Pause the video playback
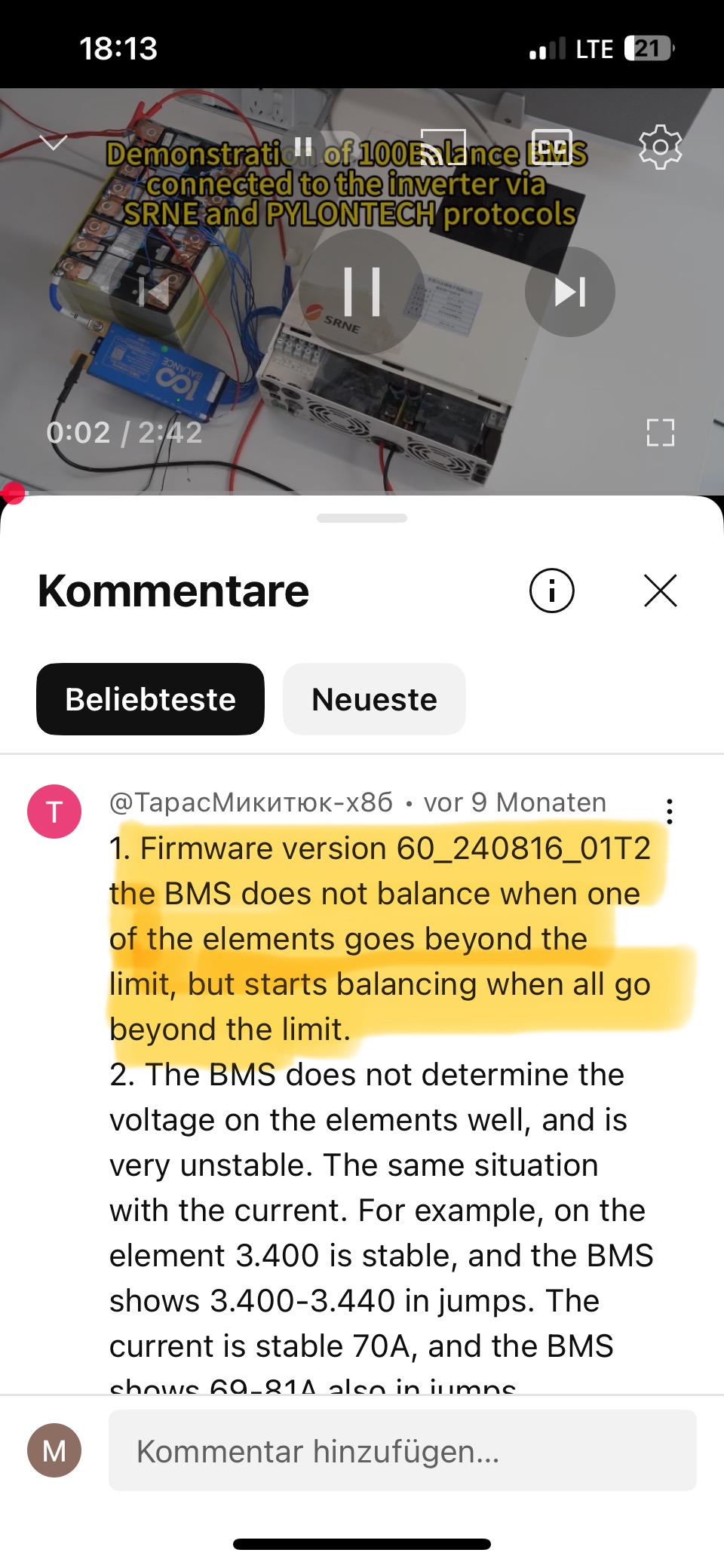The width and height of the screenshot is (724, 1568). [x=362, y=291]
